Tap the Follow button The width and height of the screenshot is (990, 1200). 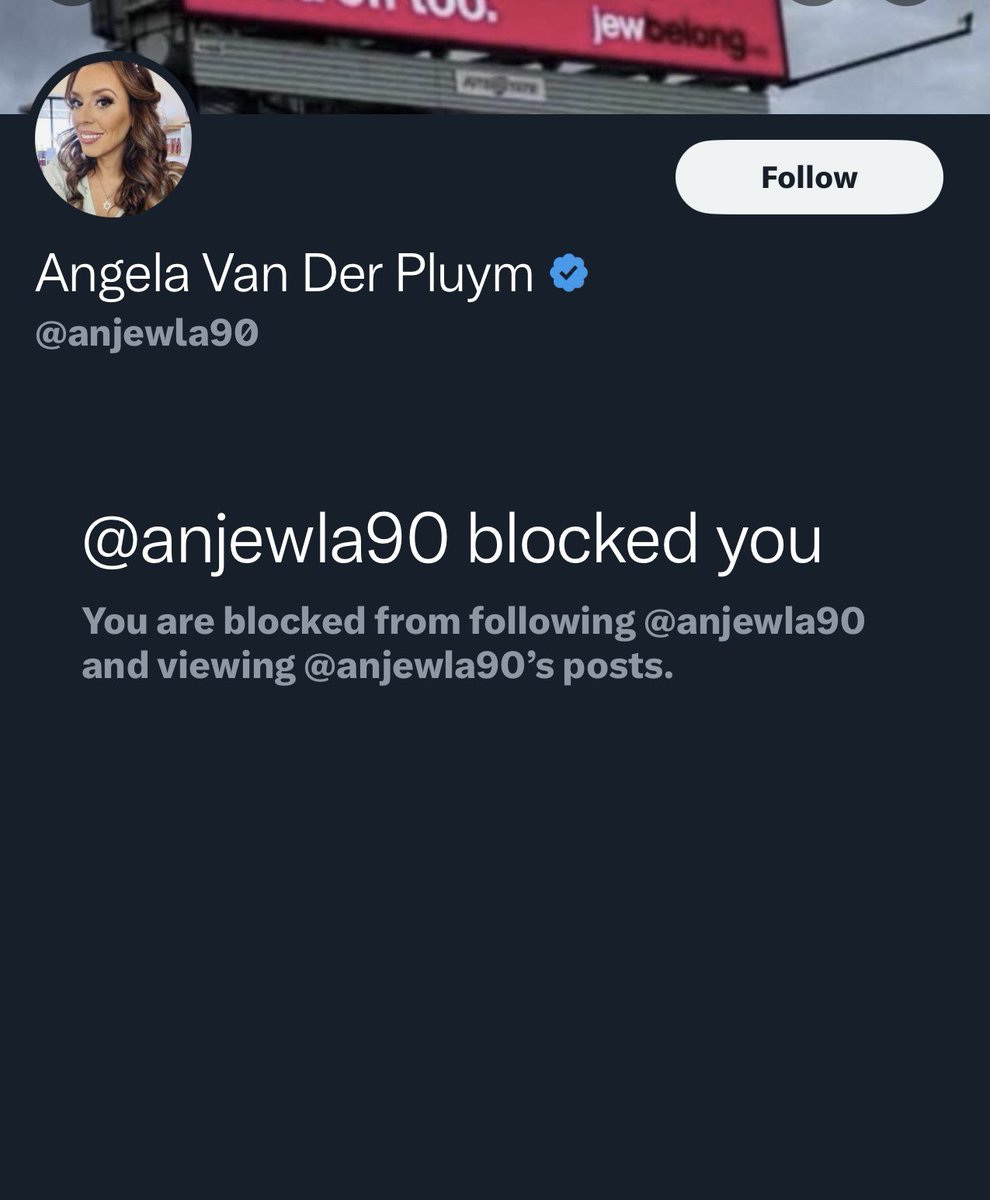click(x=808, y=177)
